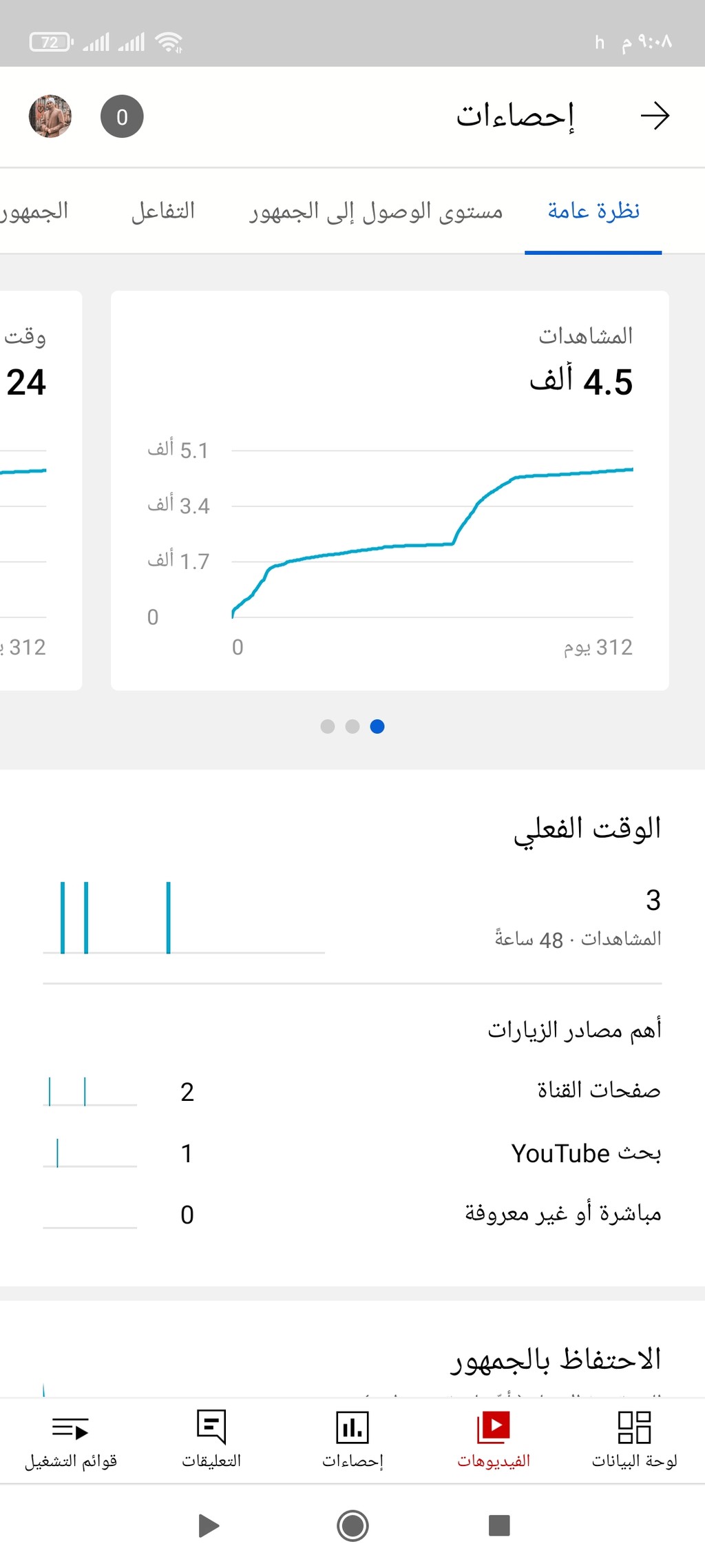705x1568 pixels.
Task: Switch to مستوى الوصول إلى الجمهور tab
Action: (x=376, y=211)
